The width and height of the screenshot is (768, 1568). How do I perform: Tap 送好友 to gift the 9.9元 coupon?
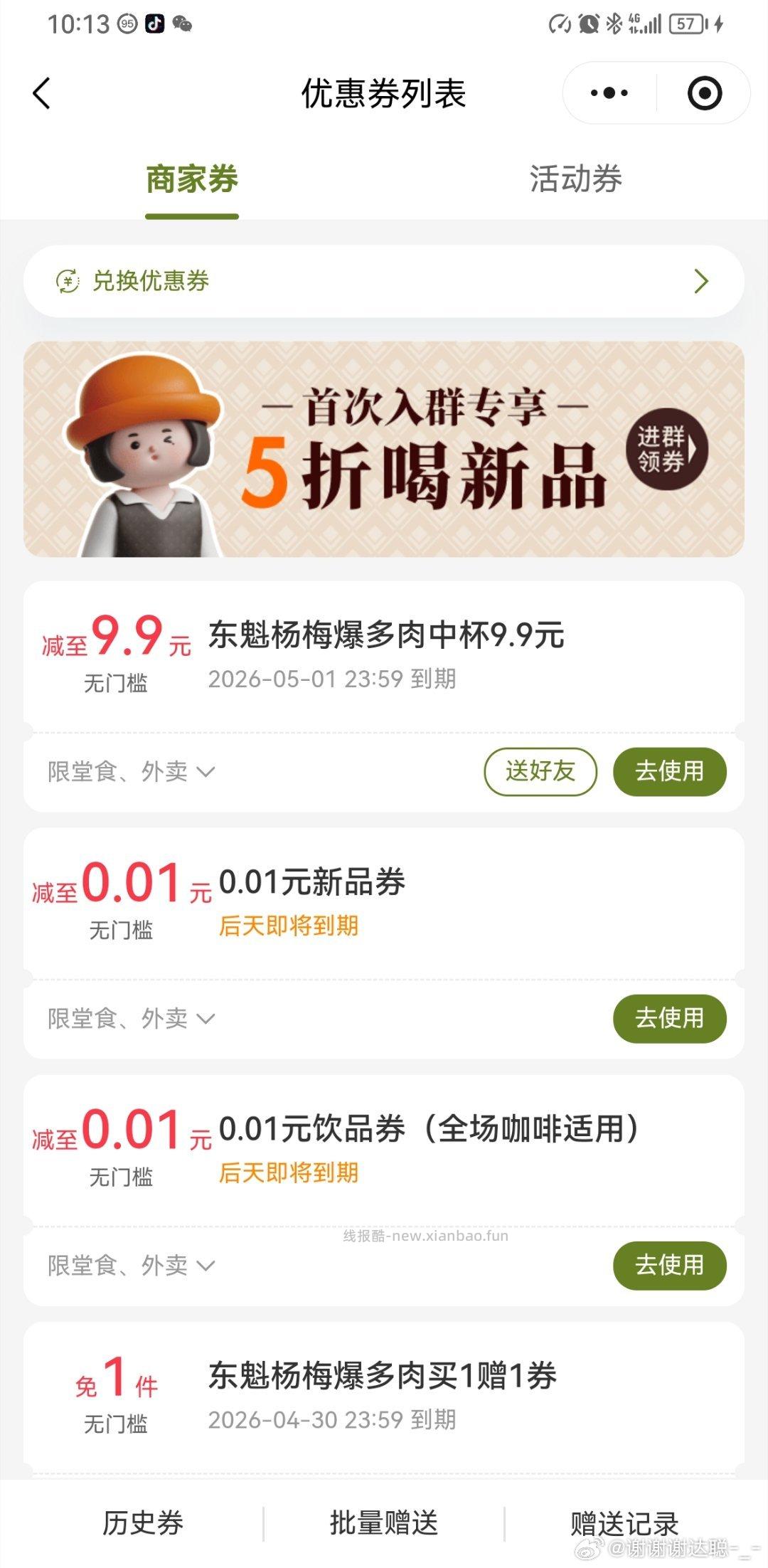540,772
